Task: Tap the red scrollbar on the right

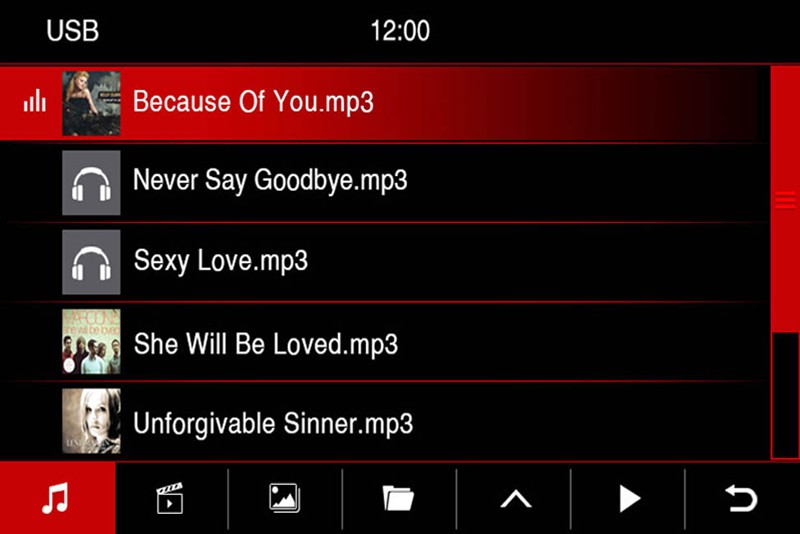Action: tap(785, 200)
